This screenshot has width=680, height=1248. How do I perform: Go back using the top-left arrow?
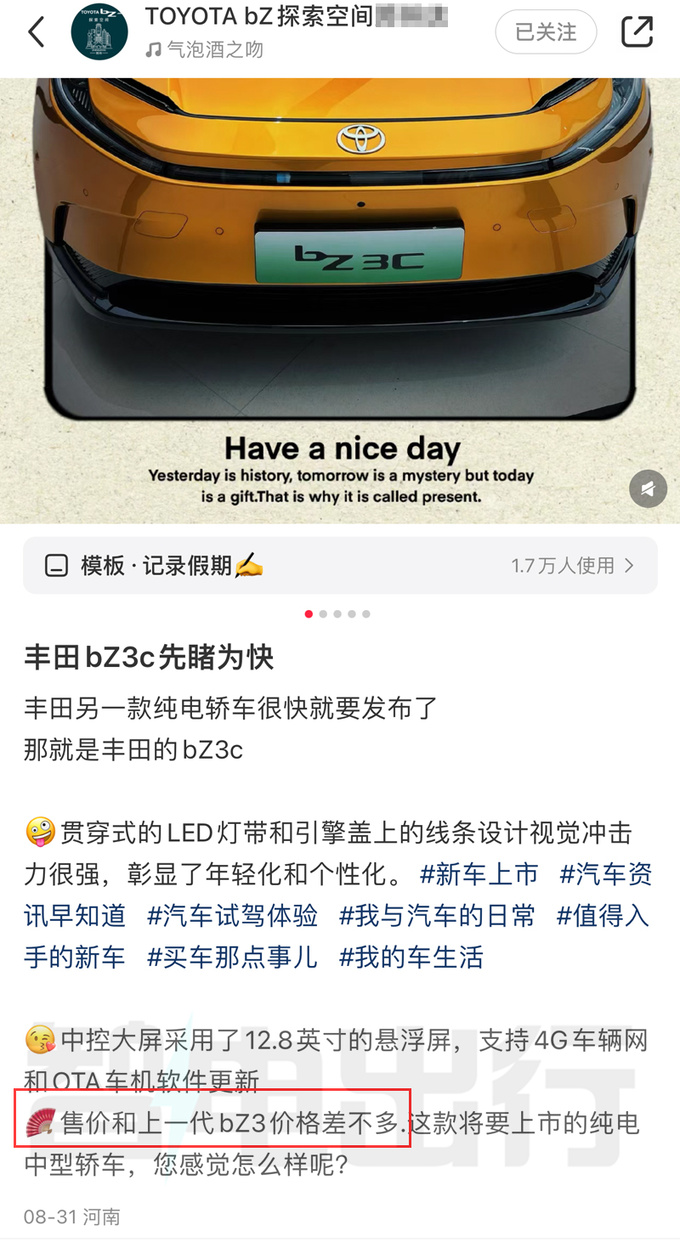pyautogui.click(x=36, y=33)
